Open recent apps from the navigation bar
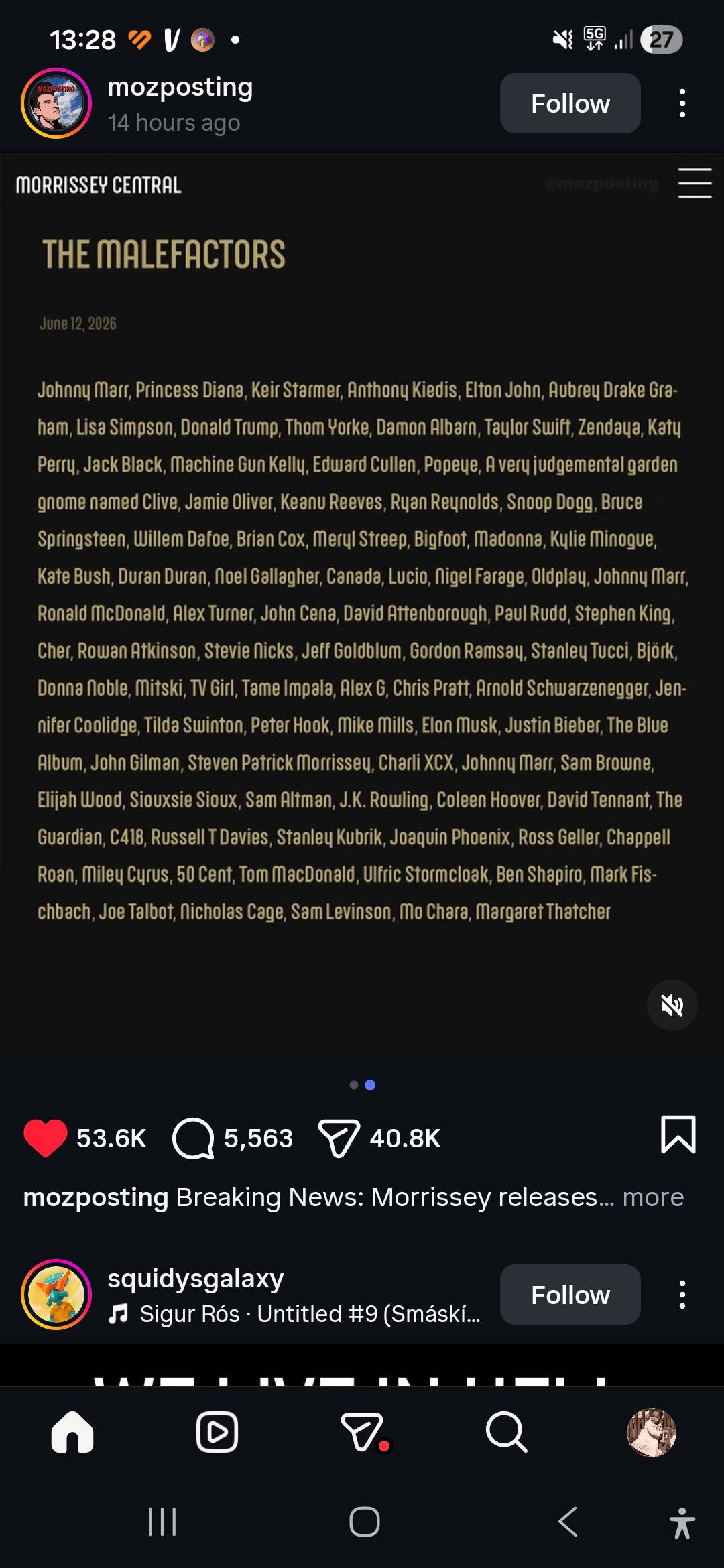 [162, 1522]
